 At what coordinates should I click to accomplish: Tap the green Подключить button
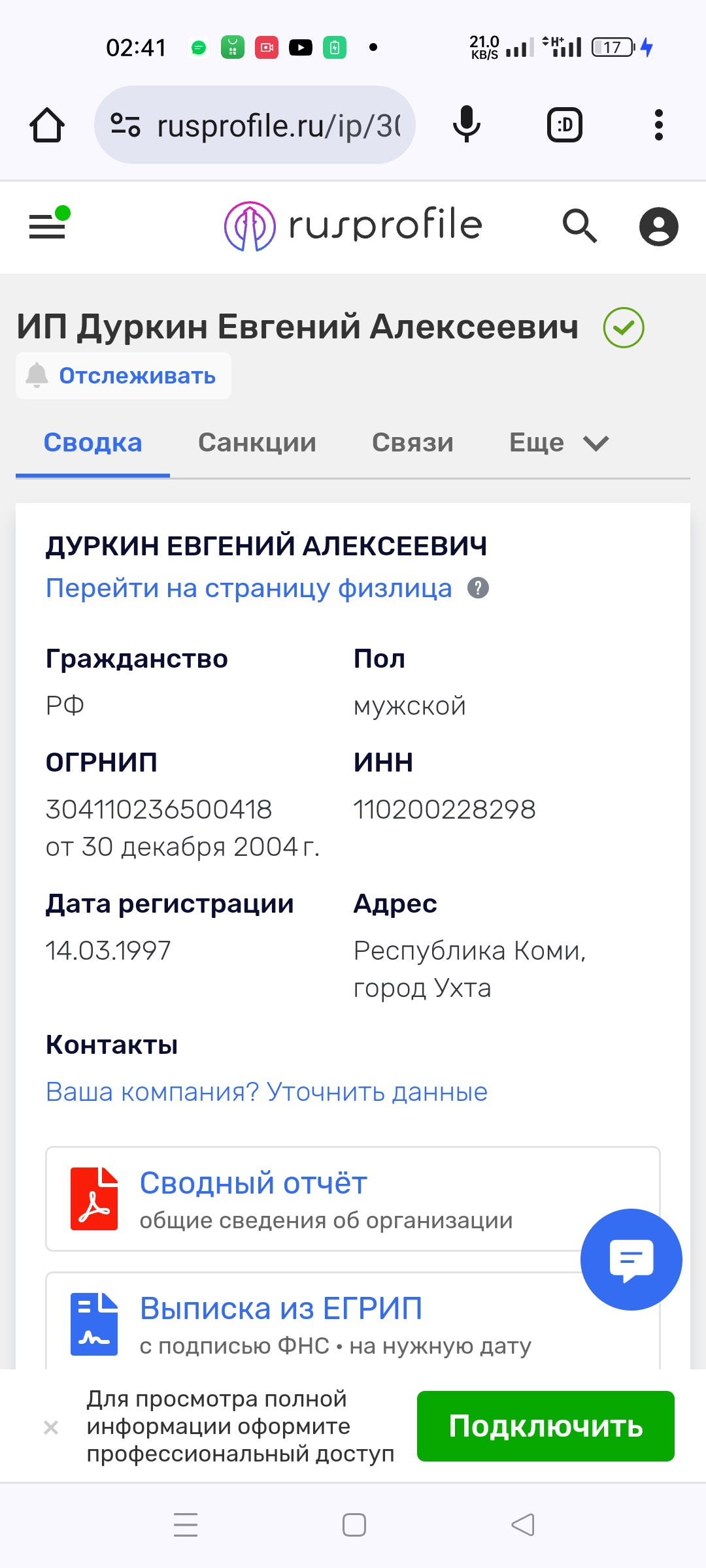coord(546,1426)
